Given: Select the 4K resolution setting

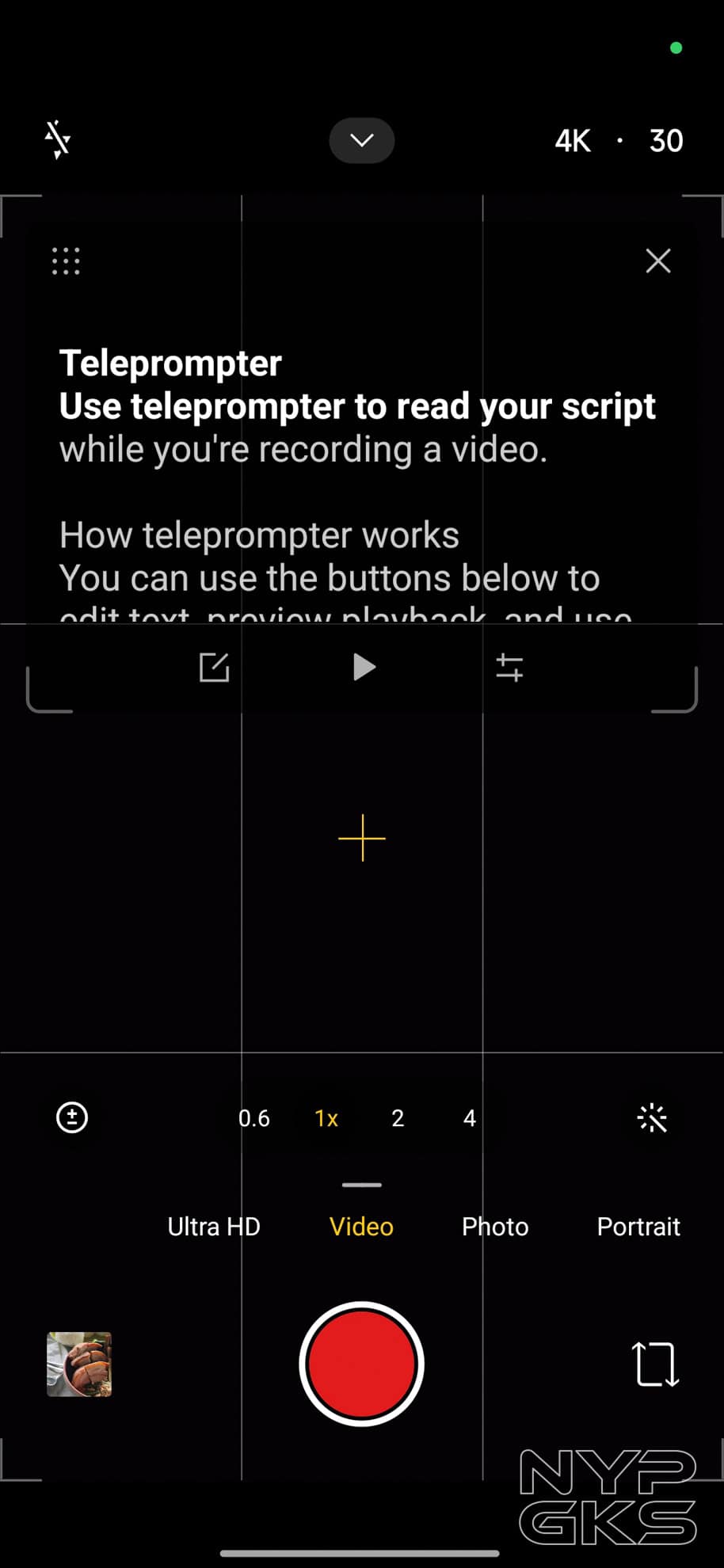Looking at the screenshot, I should coord(572,140).
